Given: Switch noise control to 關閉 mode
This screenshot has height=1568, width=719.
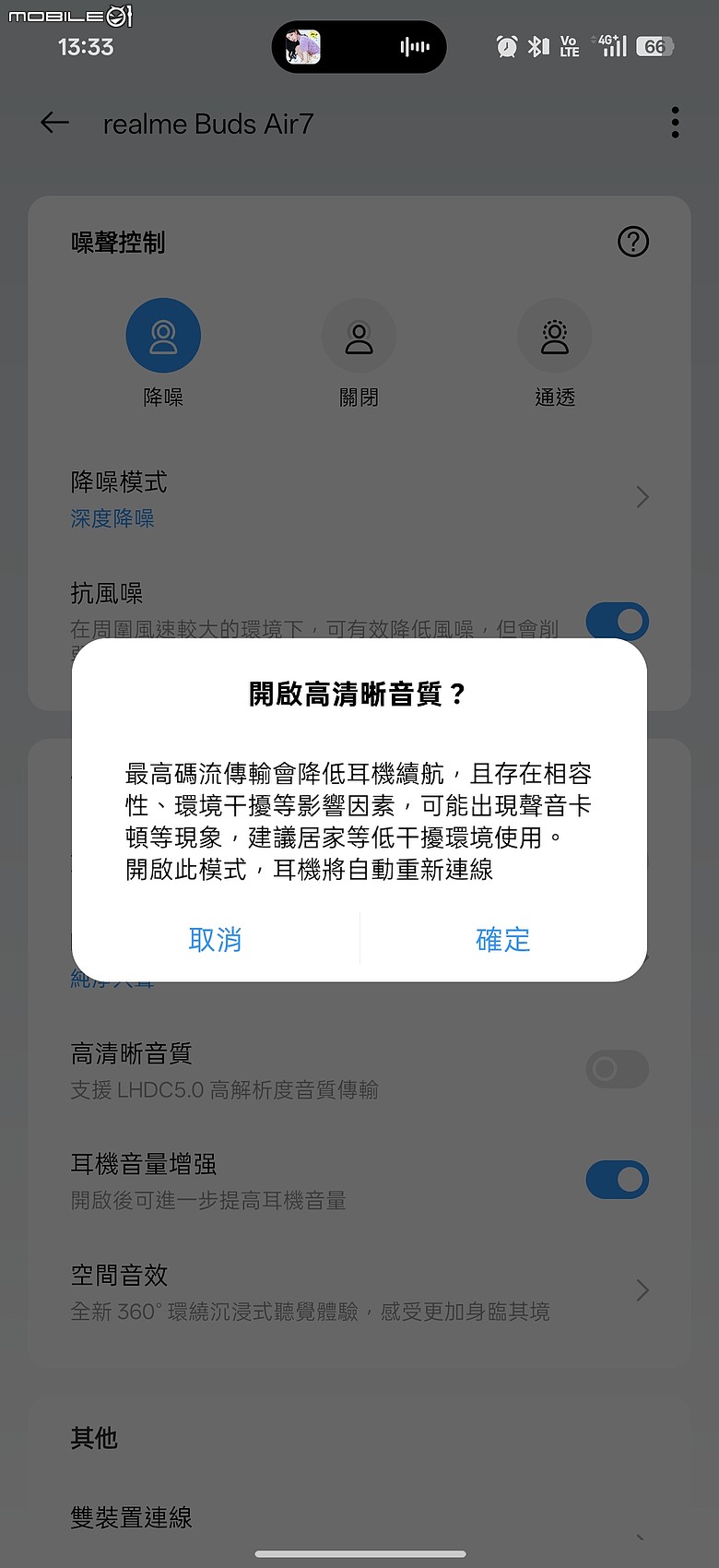Looking at the screenshot, I should pyautogui.click(x=359, y=335).
